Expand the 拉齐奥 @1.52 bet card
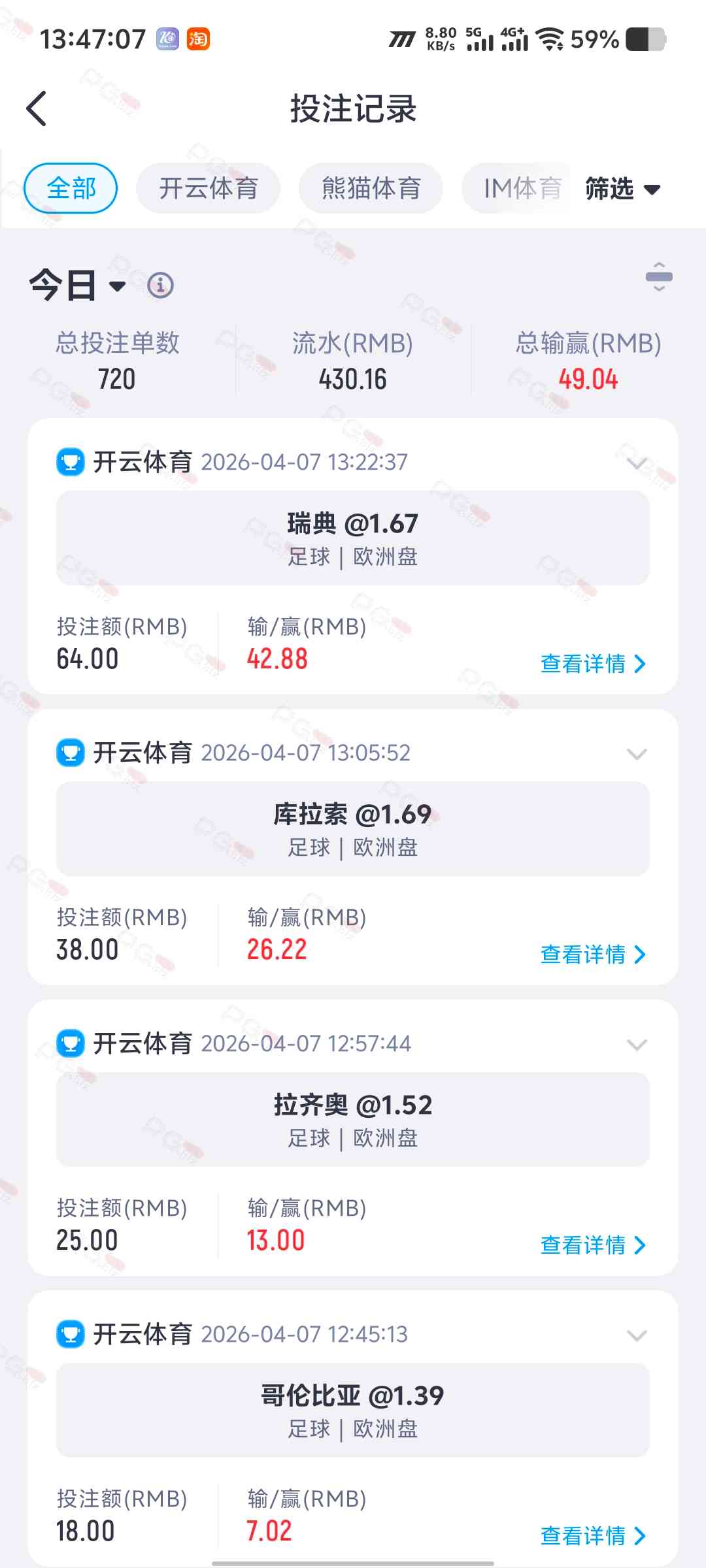The height and width of the screenshot is (1568, 706). [x=637, y=1045]
